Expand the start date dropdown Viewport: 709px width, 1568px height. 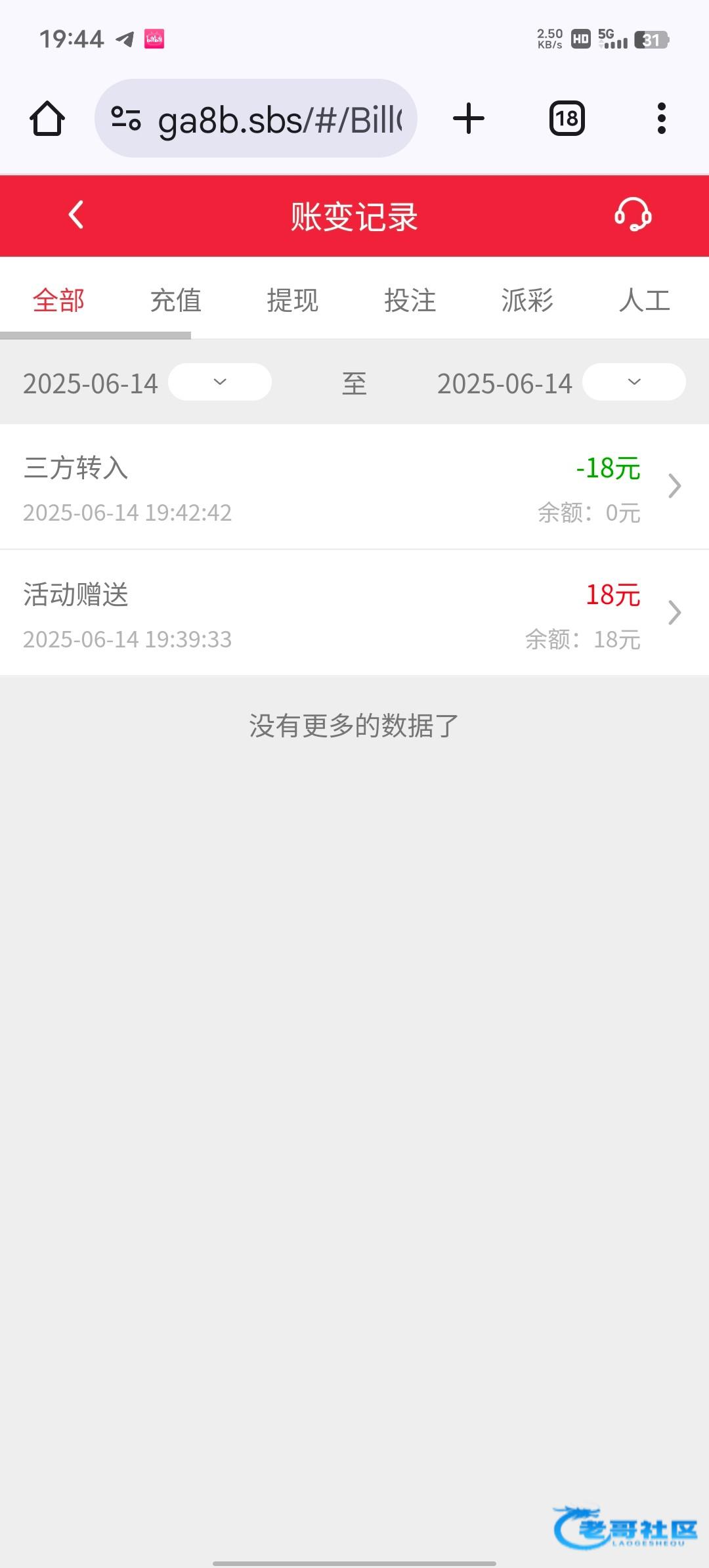[220, 382]
